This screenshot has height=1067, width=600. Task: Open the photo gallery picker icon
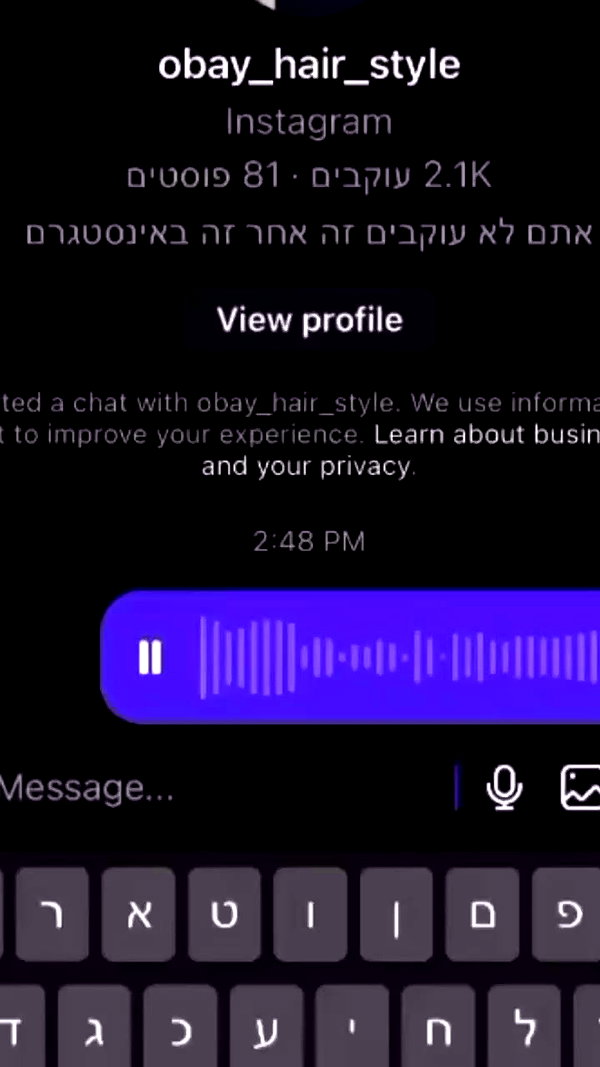coord(580,788)
